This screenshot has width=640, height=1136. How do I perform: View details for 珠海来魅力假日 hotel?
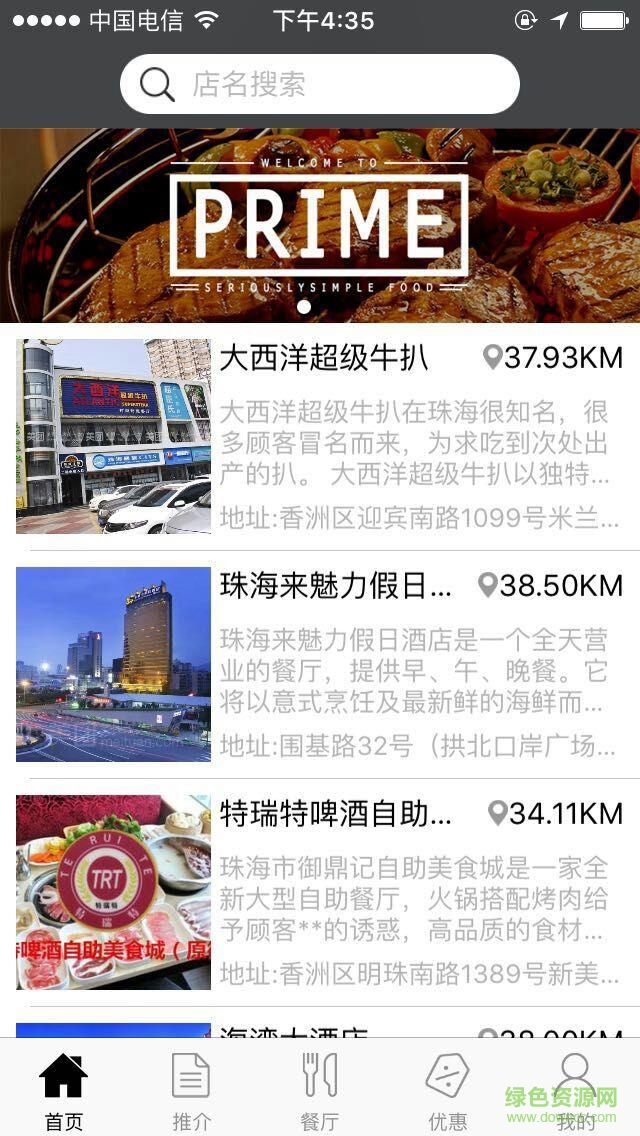click(x=320, y=664)
